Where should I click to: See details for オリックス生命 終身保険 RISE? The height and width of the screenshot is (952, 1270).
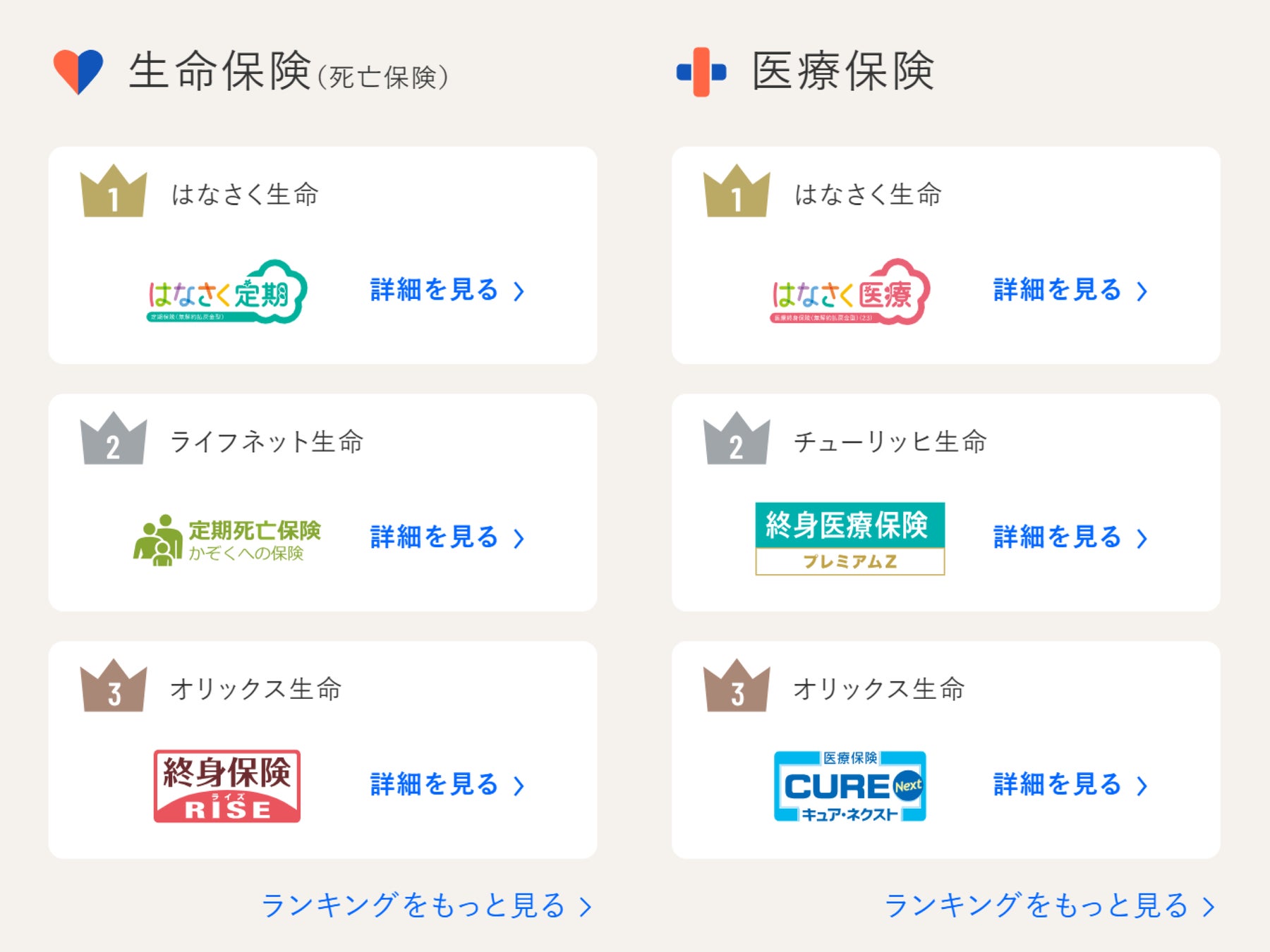click(x=447, y=785)
